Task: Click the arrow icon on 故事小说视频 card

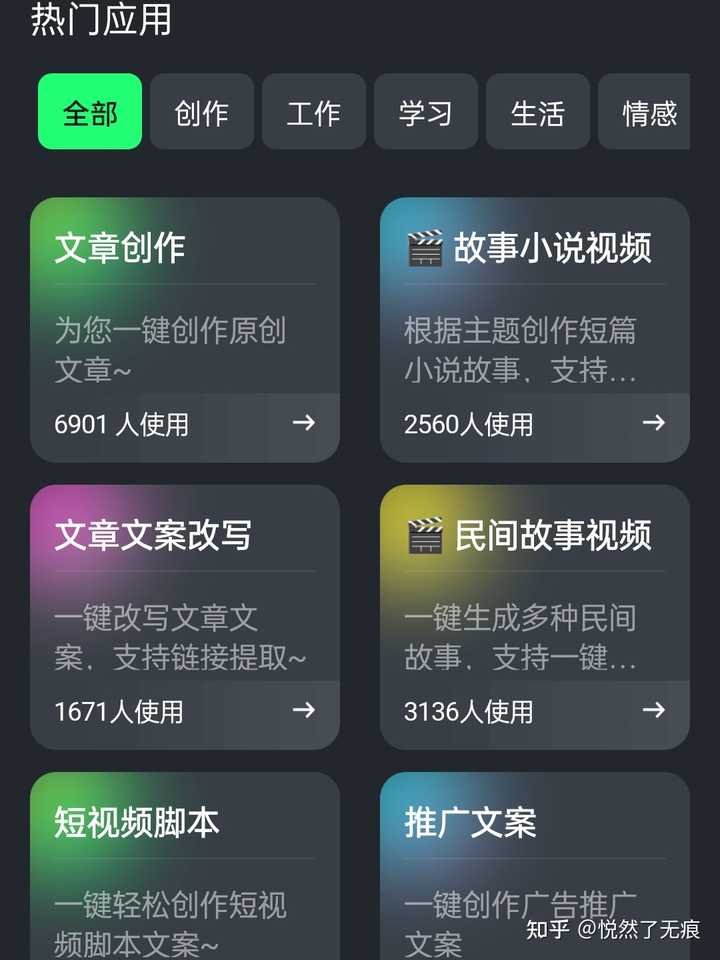Action: click(655, 423)
